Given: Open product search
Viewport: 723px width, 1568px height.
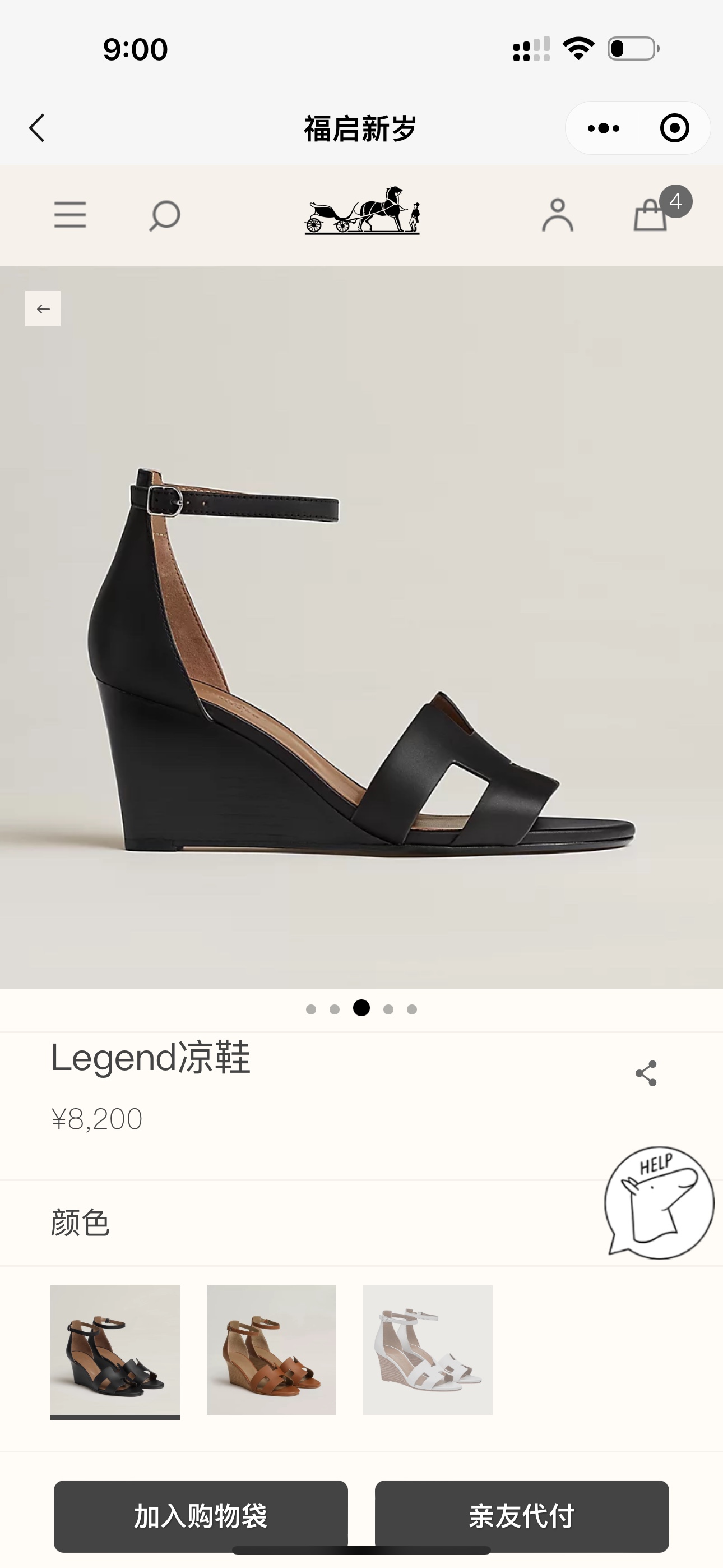Looking at the screenshot, I should [x=164, y=215].
